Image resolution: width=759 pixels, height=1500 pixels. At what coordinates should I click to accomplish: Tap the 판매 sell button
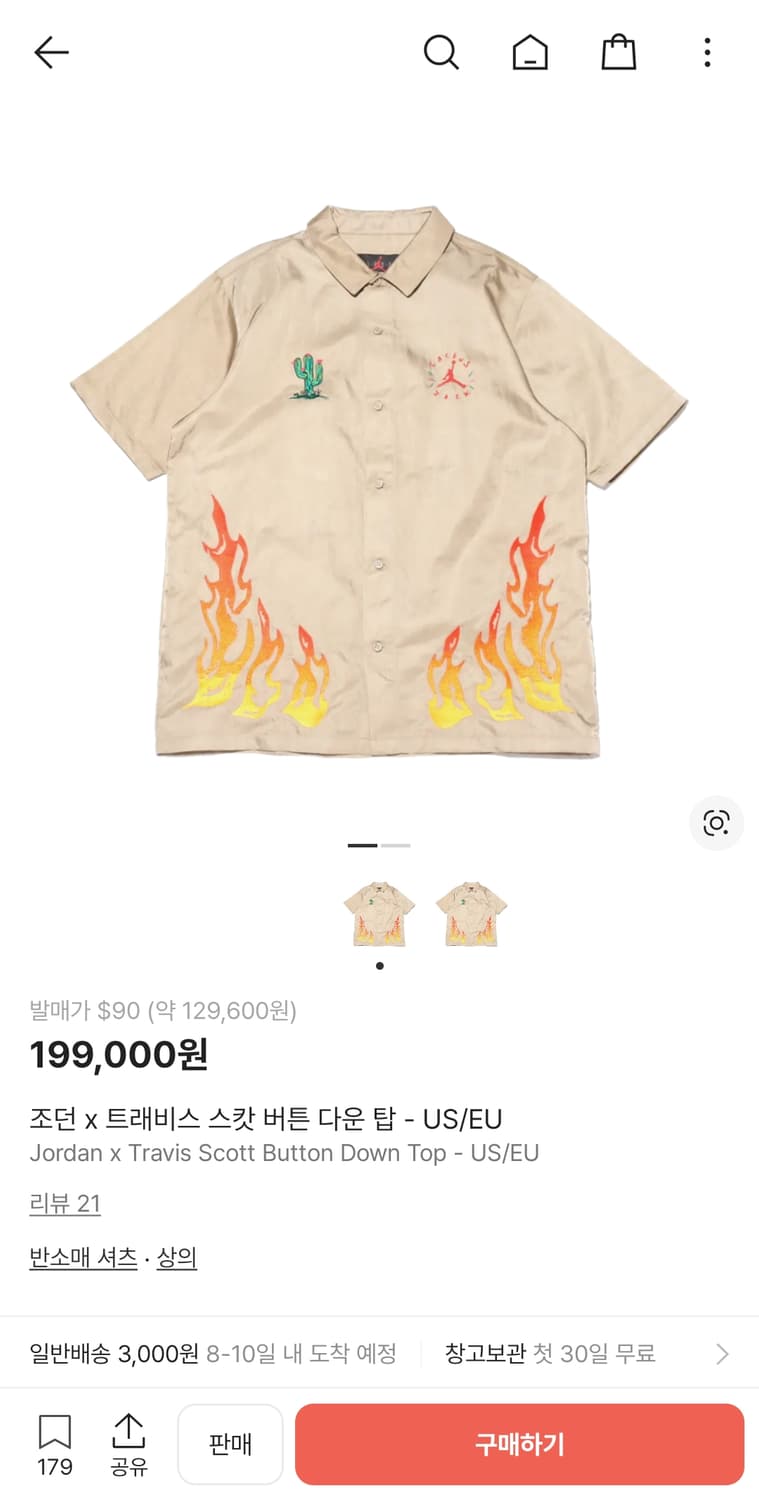tap(231, 1443)
